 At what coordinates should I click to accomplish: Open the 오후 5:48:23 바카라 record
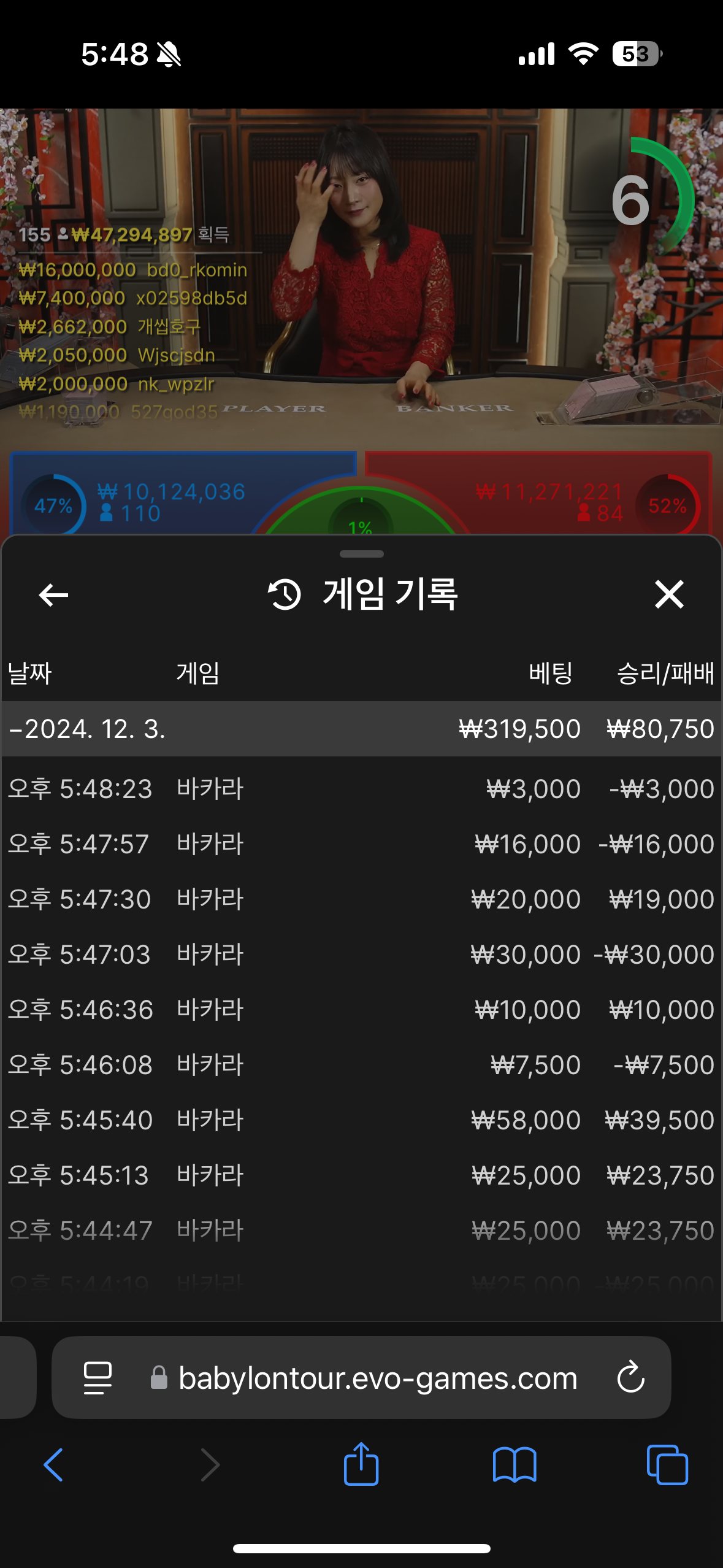click(361, 789)
